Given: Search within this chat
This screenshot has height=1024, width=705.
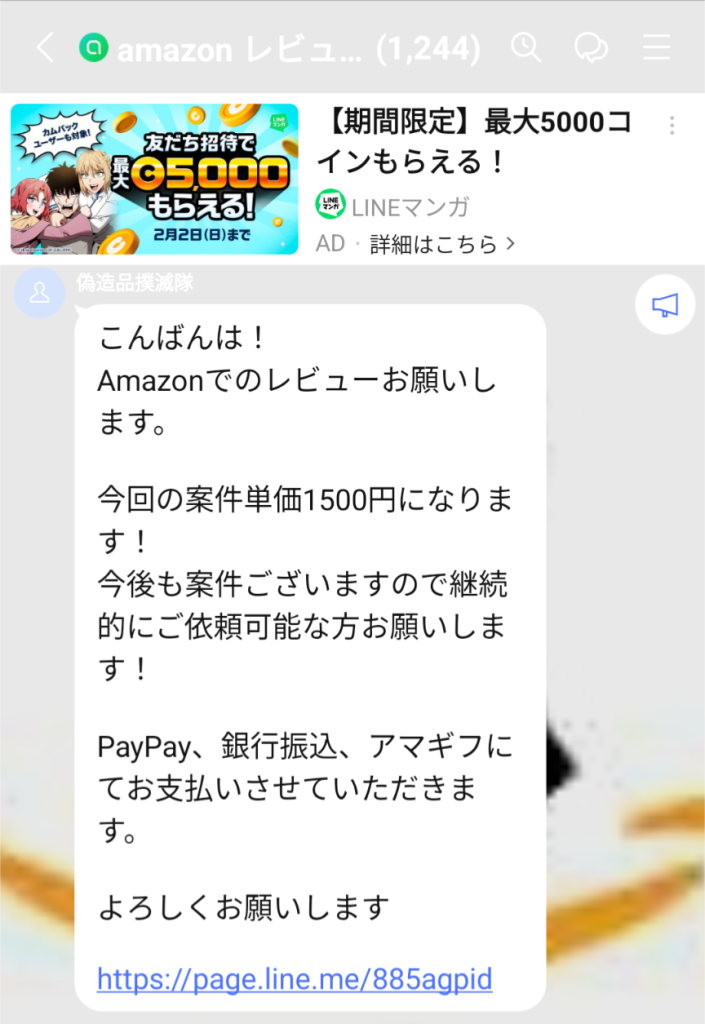Looking at the screenshot, I should point(525,47).
